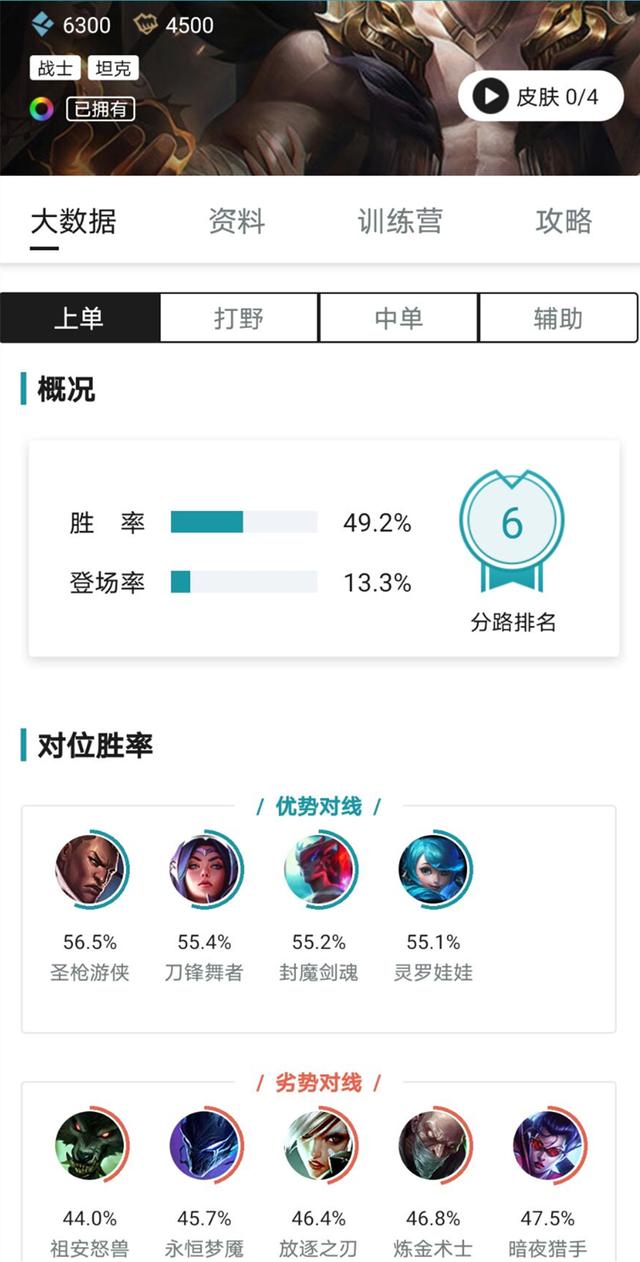Viewport: 640px width, 1262px height.
Task: Switch to the 大数据 tab
Action: point(72,221)
